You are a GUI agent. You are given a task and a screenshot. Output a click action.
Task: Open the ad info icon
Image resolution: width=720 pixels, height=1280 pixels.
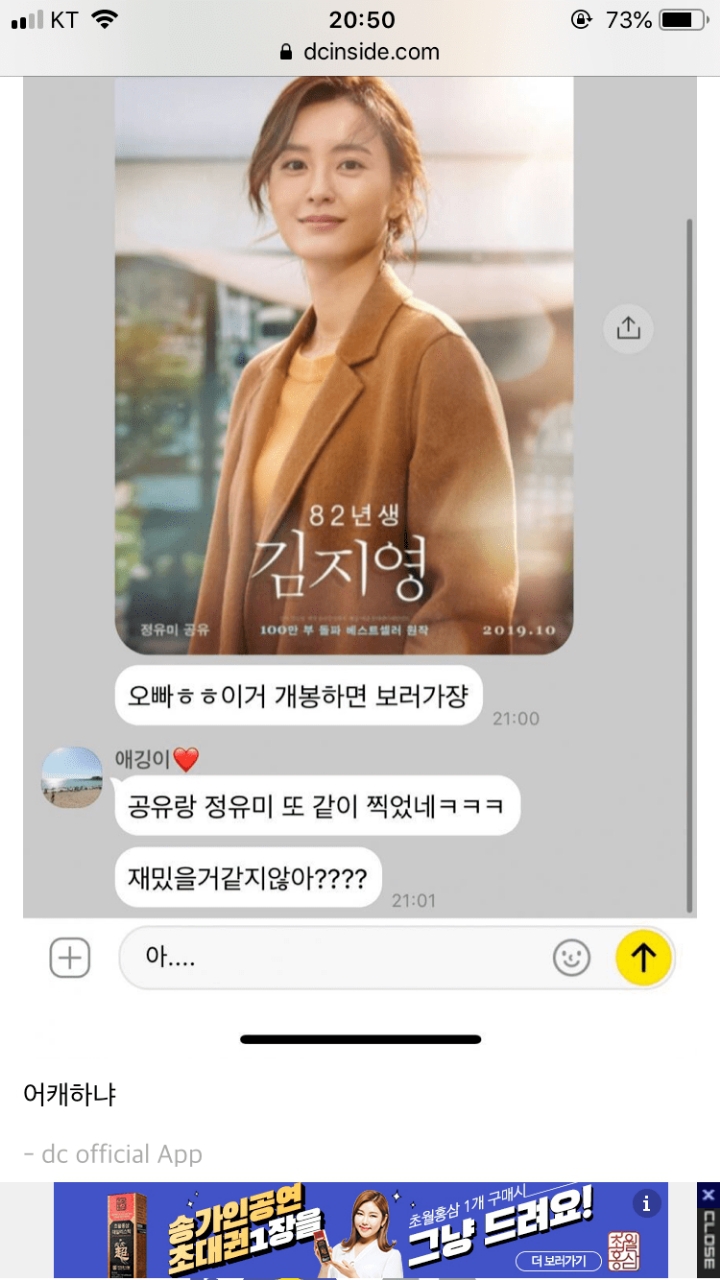(x=647, y=1202)
